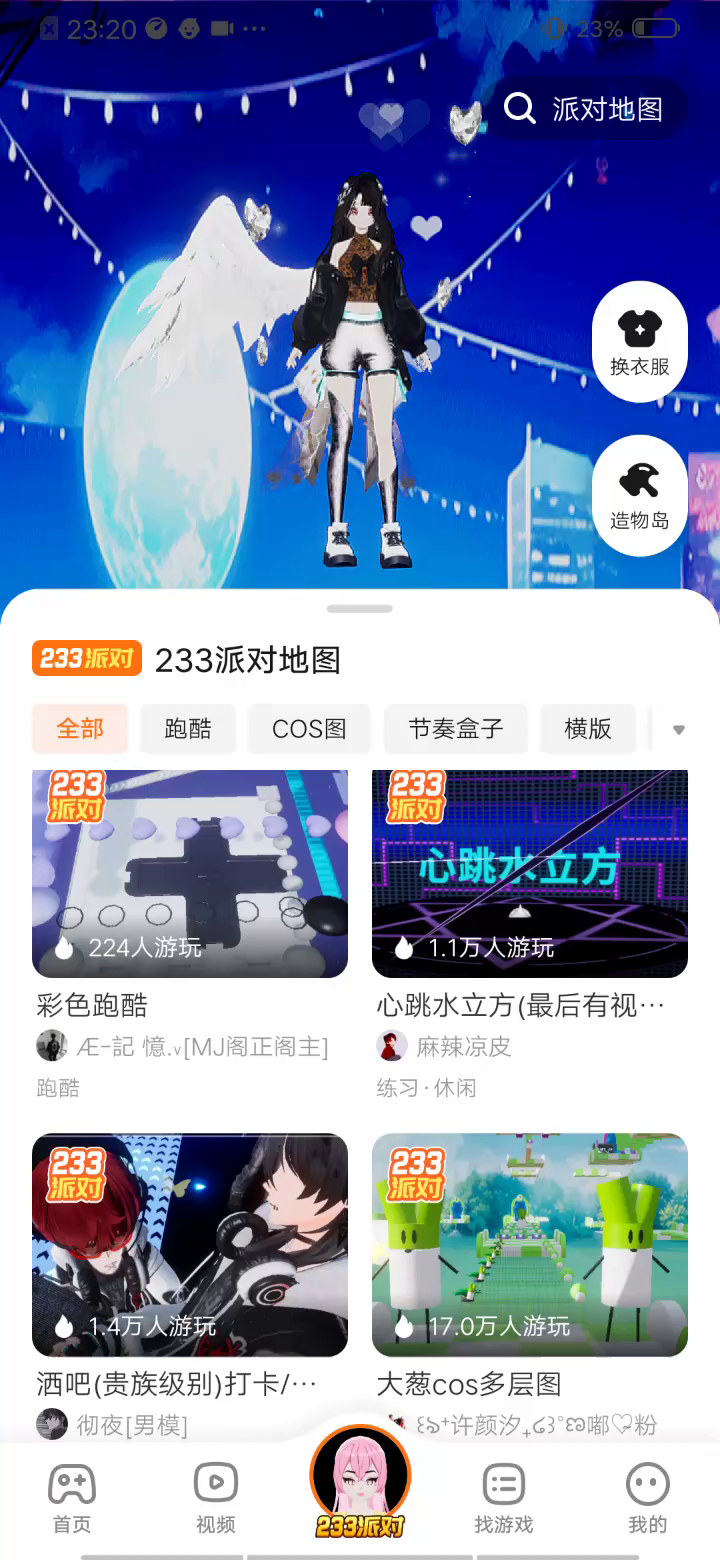Screen dimensions: 720x1560
Task: Open the 派对地图 search box
Action: pyautogui.click(x=586, y=109)
